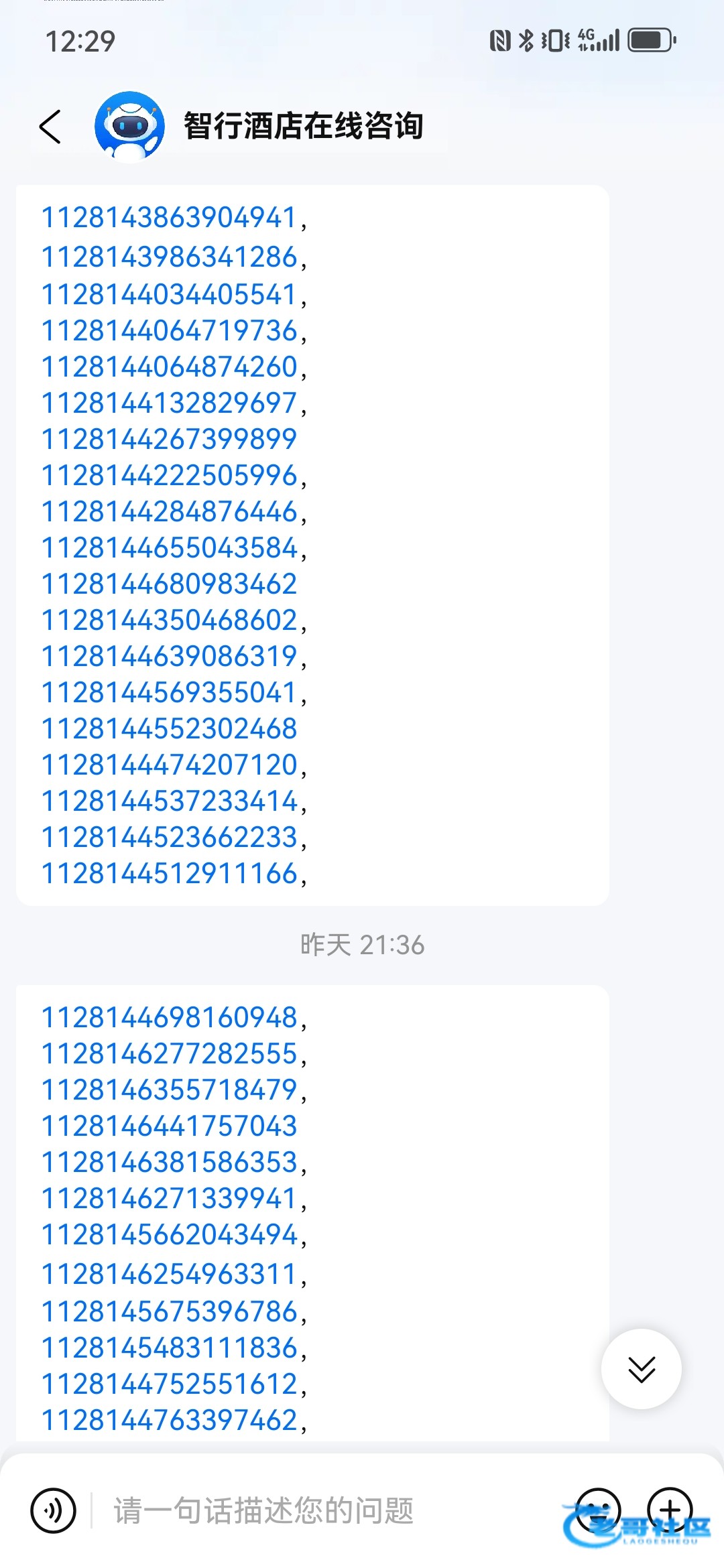Viewport: 724px width, 1568px height.
Task: Open linked number 1128143863904941
Action: pos(169,218)
